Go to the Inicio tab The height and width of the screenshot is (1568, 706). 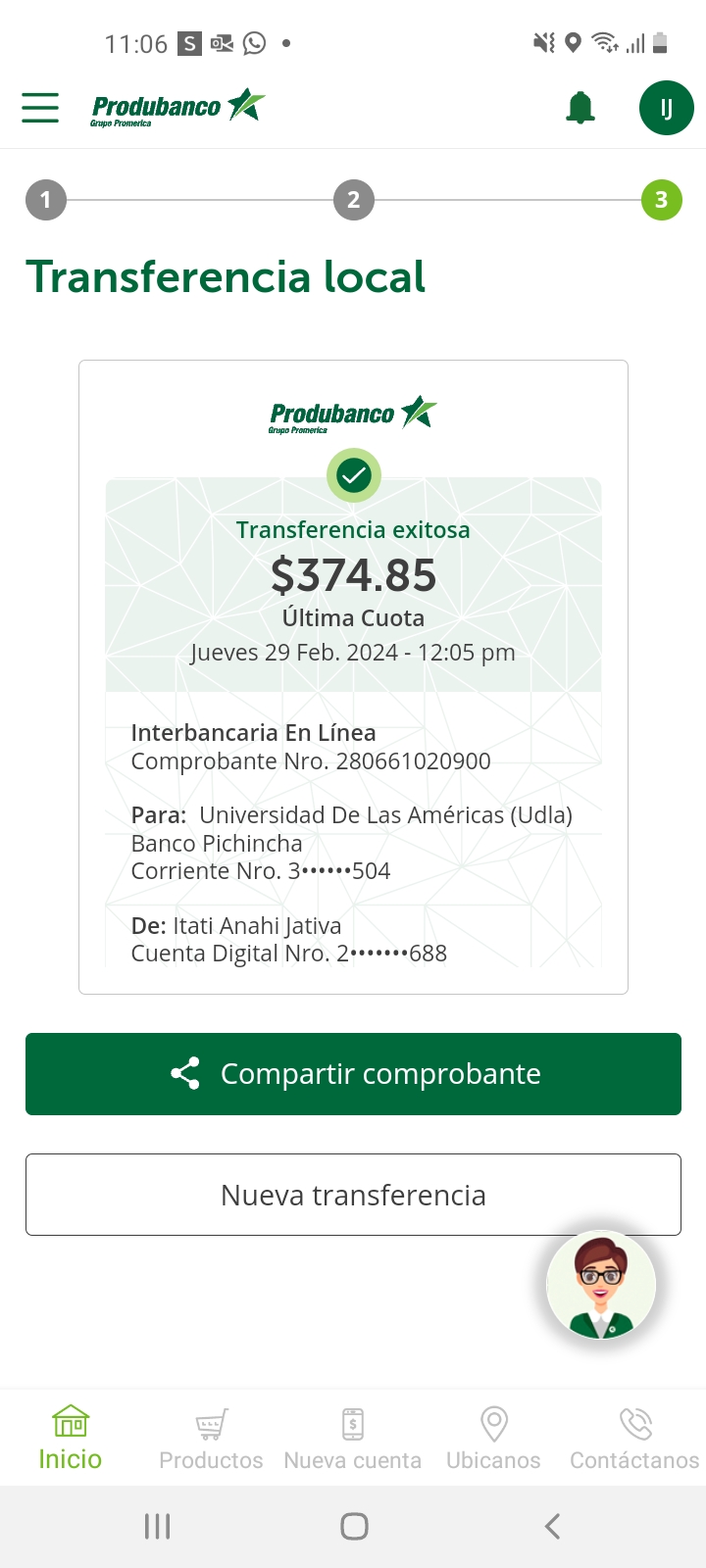click(x=71, y=1438)
